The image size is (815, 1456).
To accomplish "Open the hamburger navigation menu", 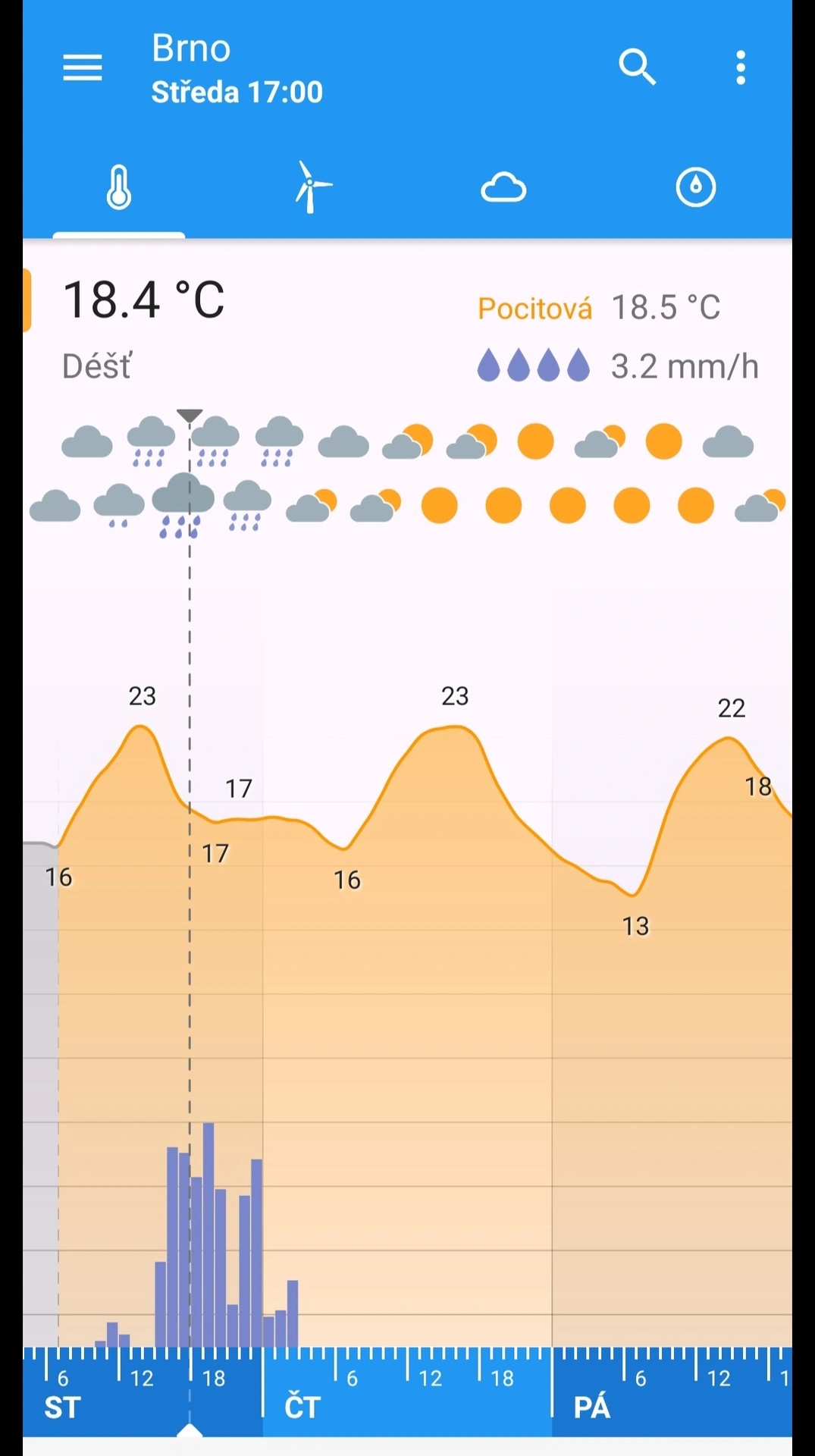I will [82, 68].
